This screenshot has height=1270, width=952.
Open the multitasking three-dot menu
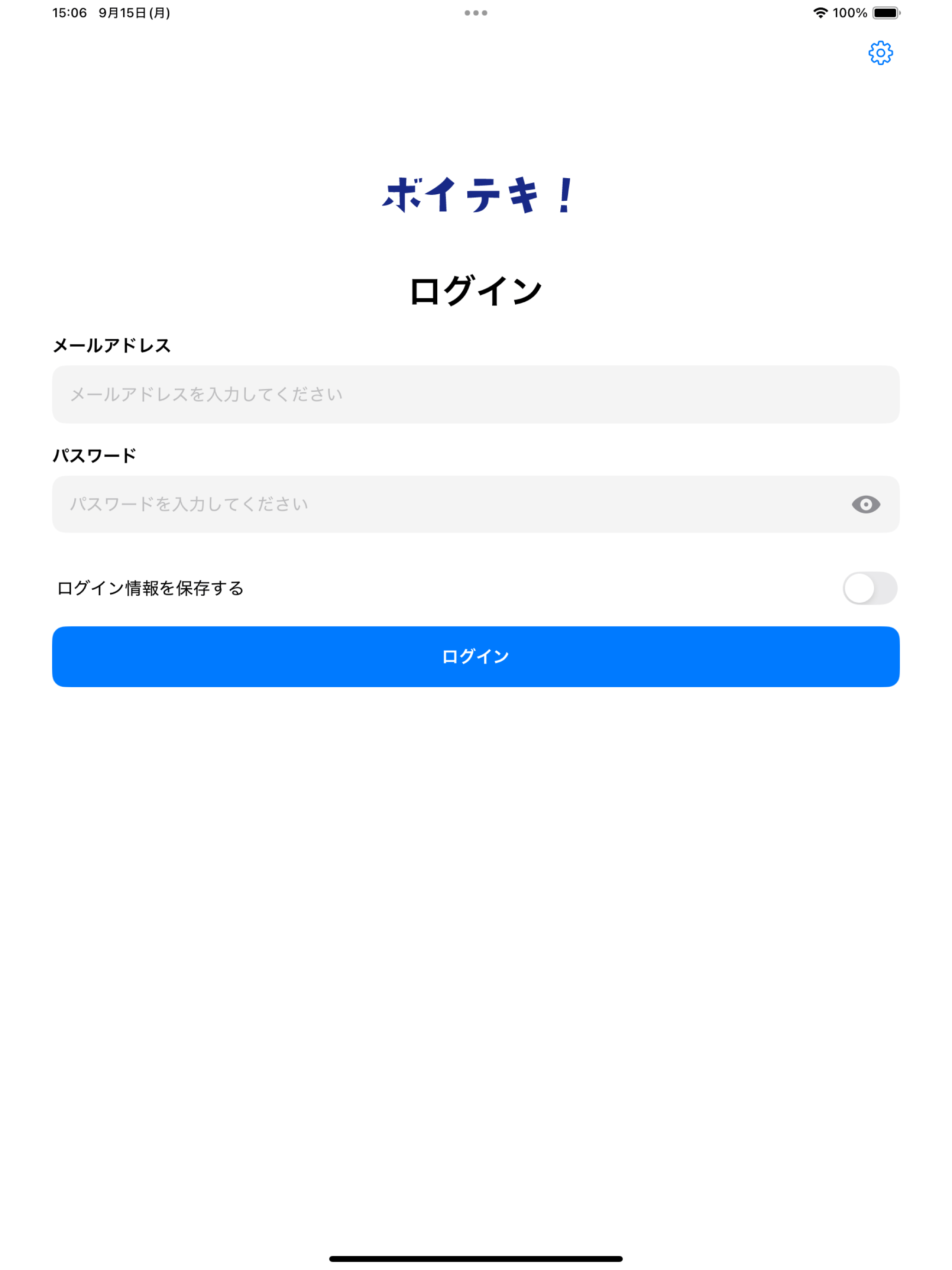pos(476,12)
